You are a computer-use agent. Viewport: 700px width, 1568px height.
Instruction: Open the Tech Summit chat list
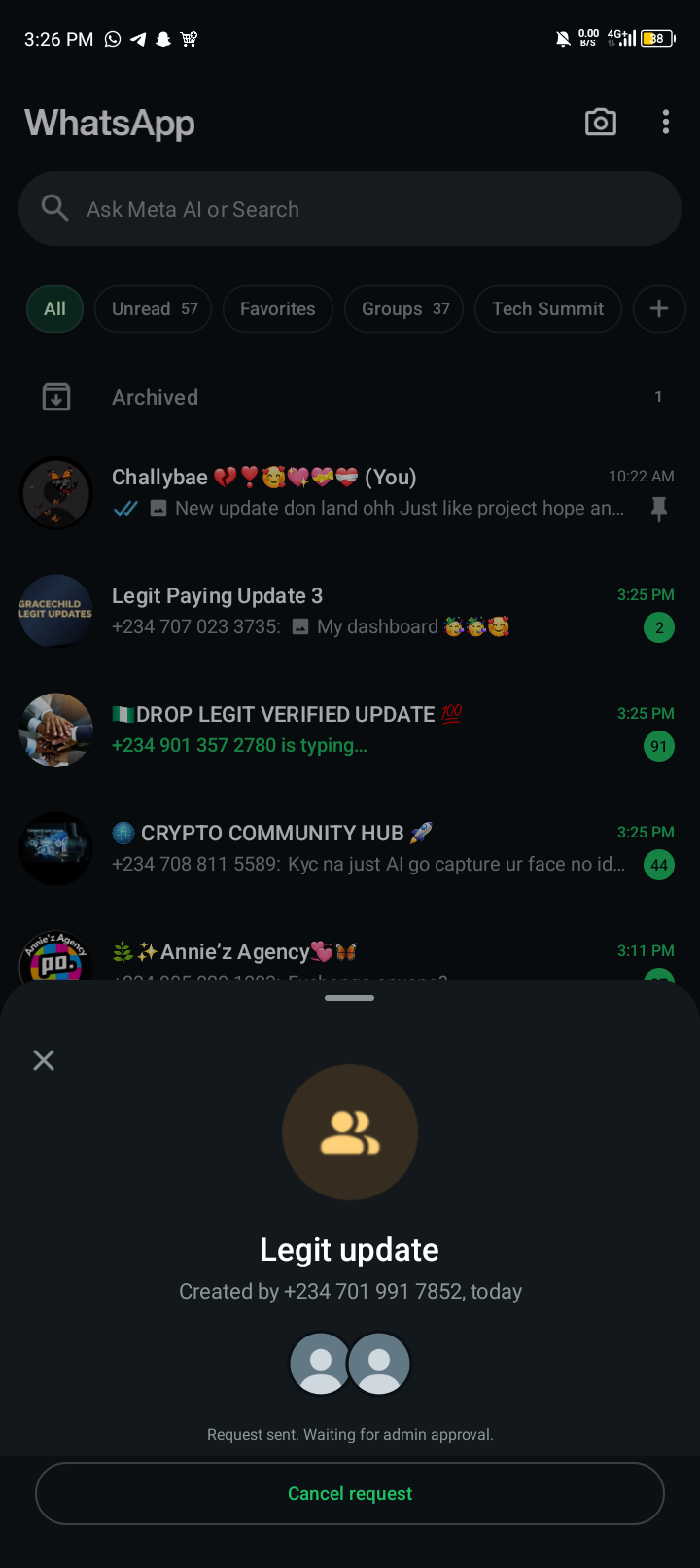tap(547, 309)
